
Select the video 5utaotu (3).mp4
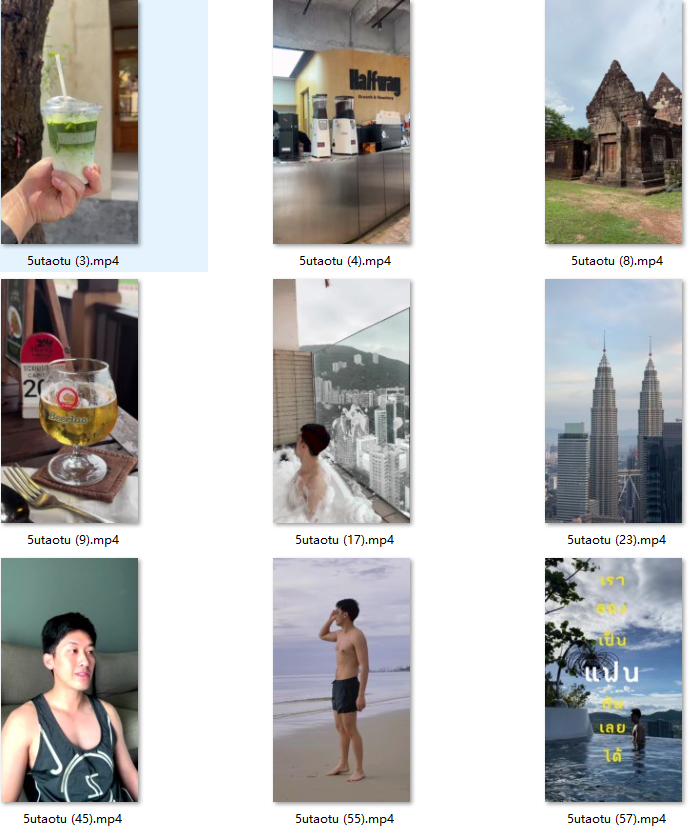coord(70,122)
